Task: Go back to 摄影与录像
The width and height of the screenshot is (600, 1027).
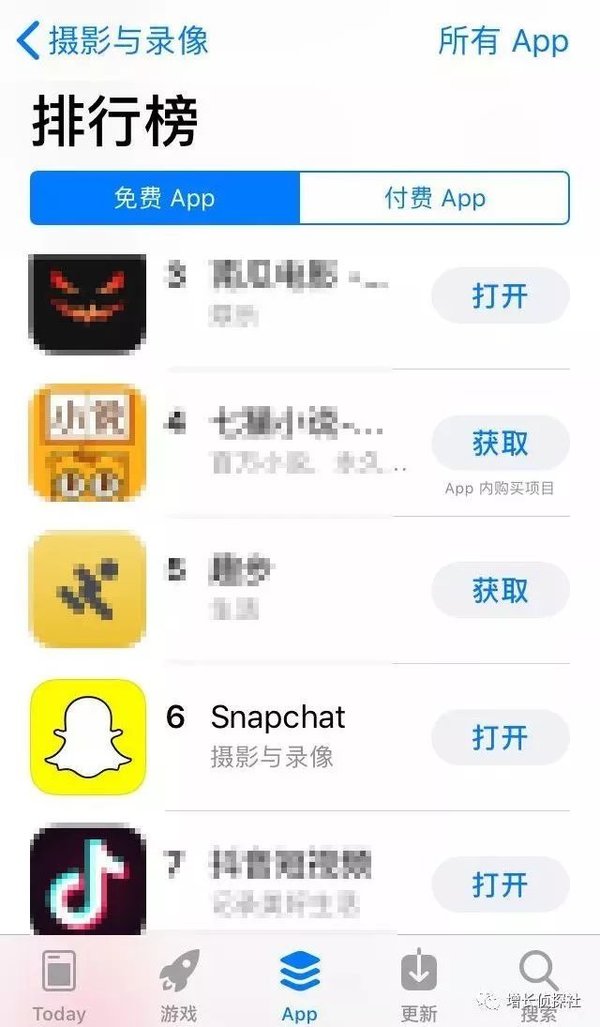Action: click(113, 41)
